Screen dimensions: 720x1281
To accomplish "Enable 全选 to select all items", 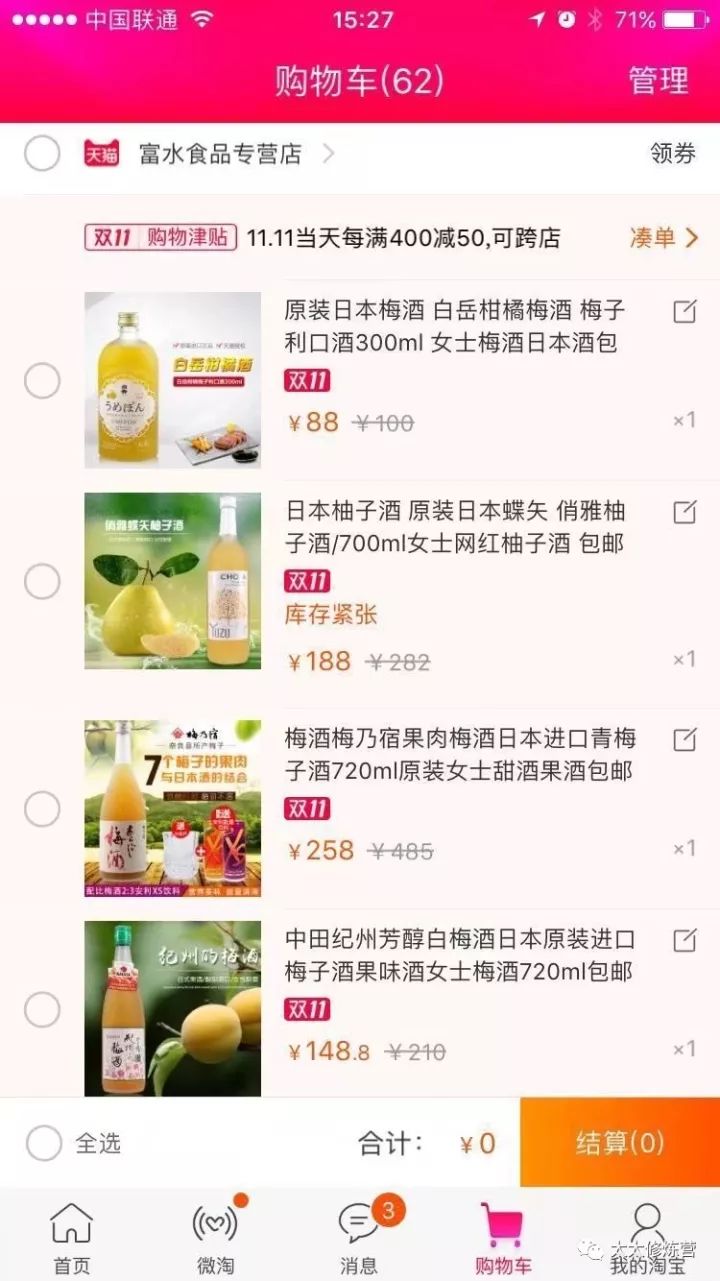I will click(42, 1143).
